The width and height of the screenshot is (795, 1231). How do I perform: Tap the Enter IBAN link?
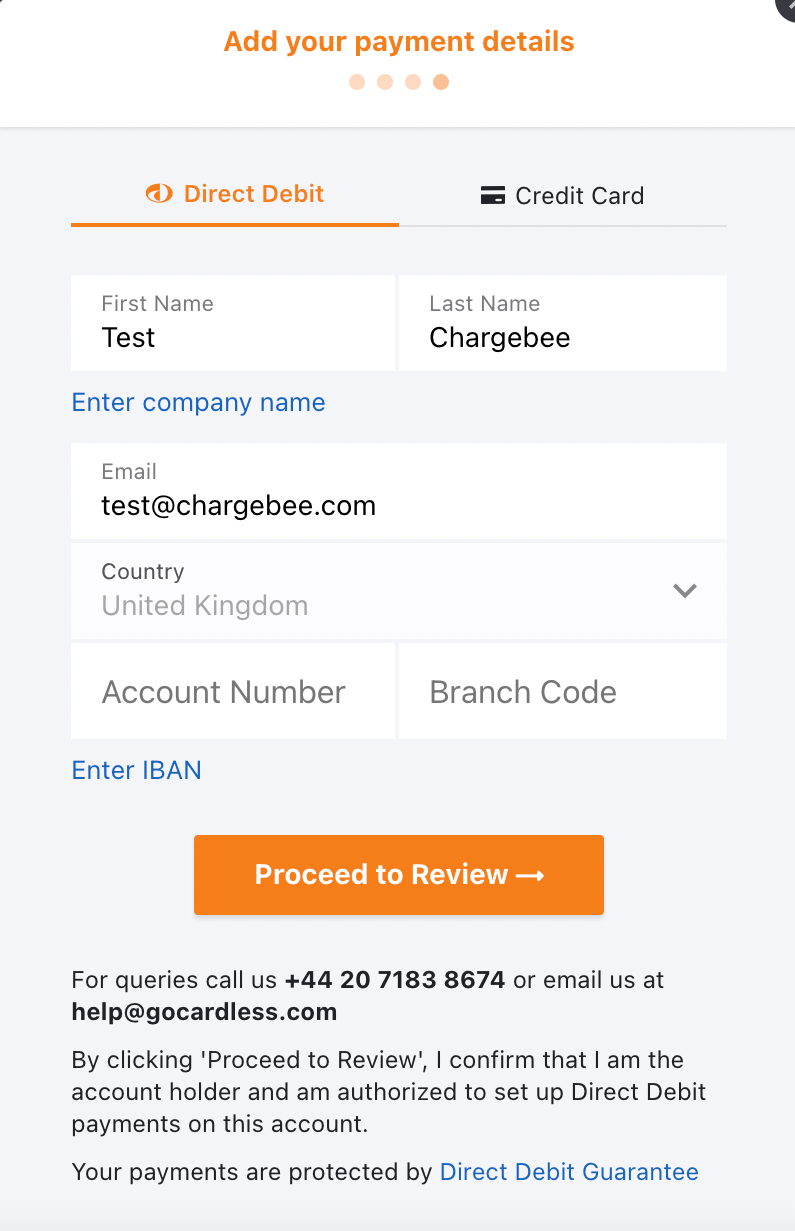(x=136, y=770)
